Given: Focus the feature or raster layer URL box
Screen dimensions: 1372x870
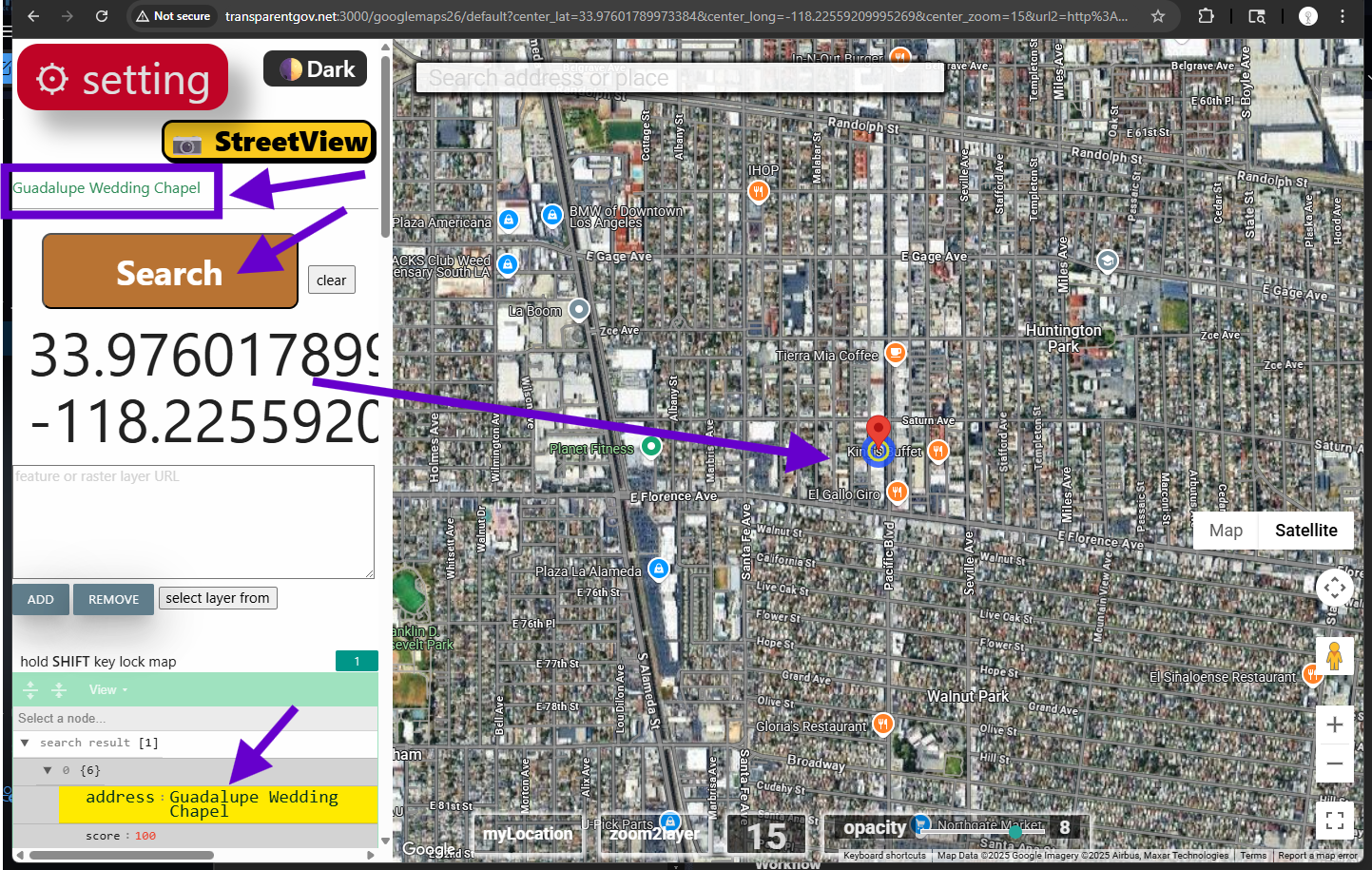Looking at the screenshot, I should click(193, 521).
